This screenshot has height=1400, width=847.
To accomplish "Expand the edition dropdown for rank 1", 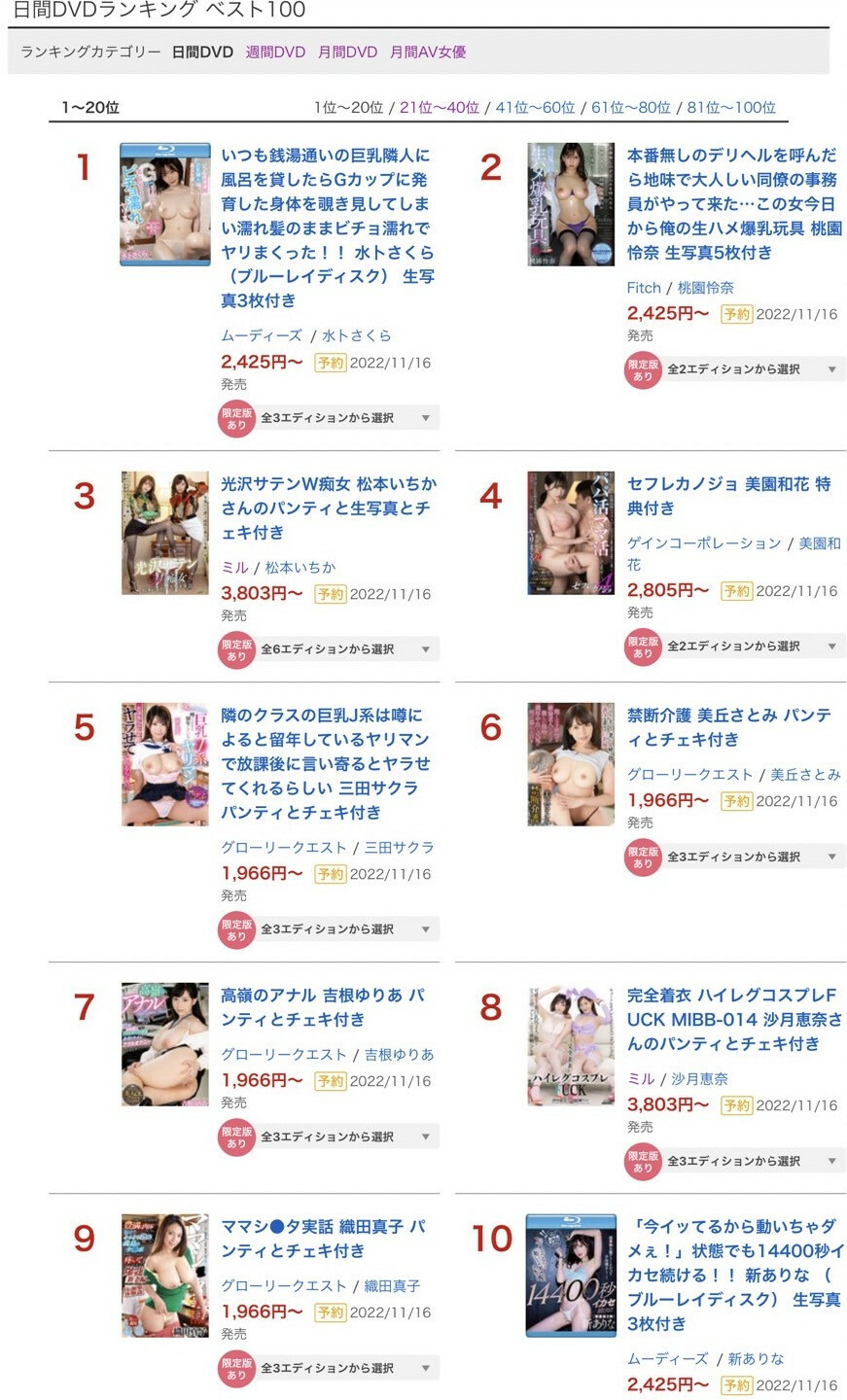I will (x=345, y=418).
